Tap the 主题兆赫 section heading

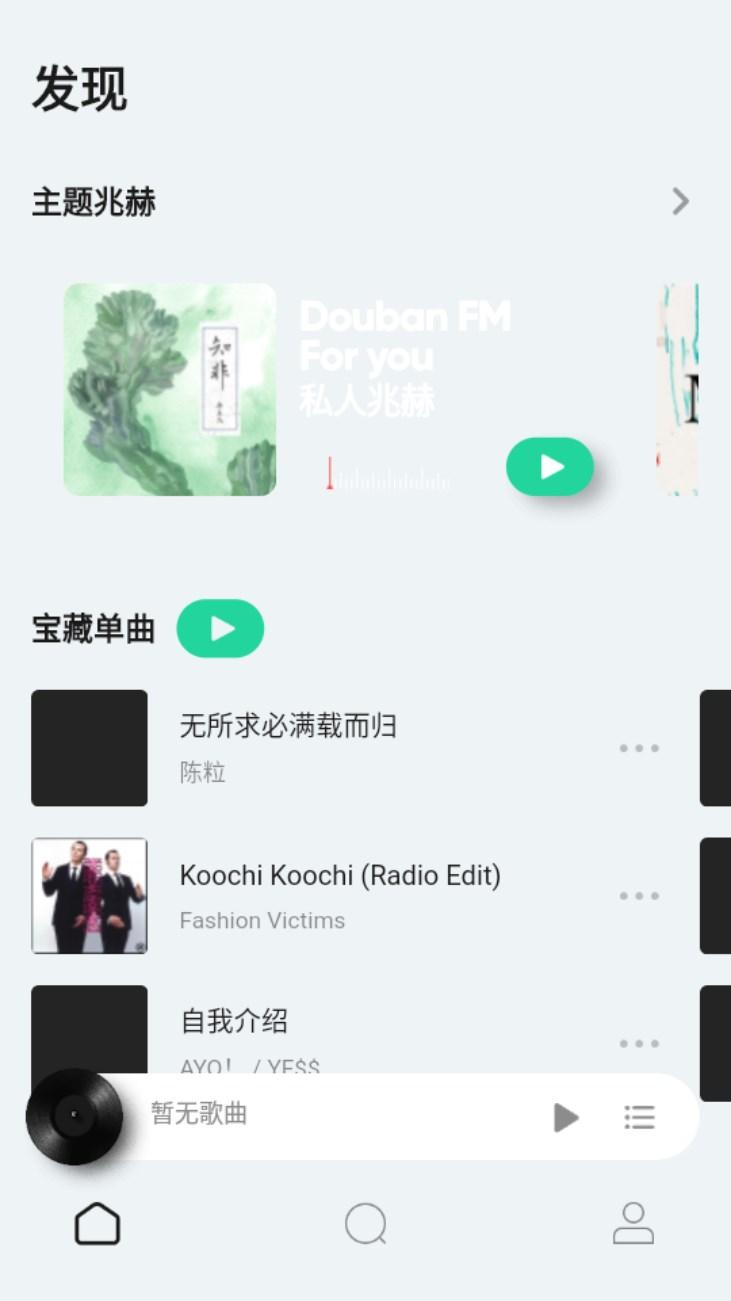click(95, 202)
